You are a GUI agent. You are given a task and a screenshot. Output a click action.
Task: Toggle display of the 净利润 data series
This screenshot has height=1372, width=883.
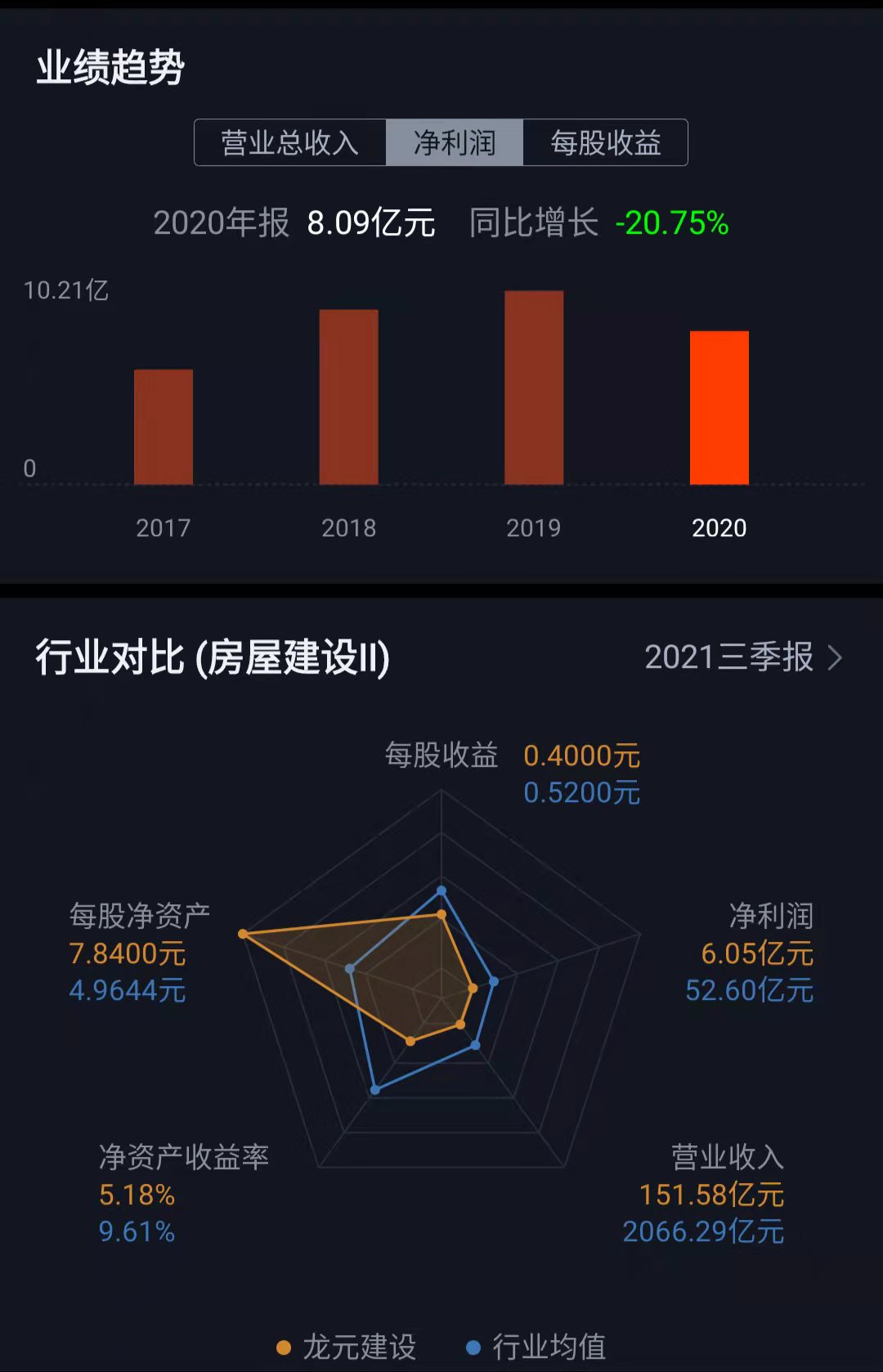point(455,142)
